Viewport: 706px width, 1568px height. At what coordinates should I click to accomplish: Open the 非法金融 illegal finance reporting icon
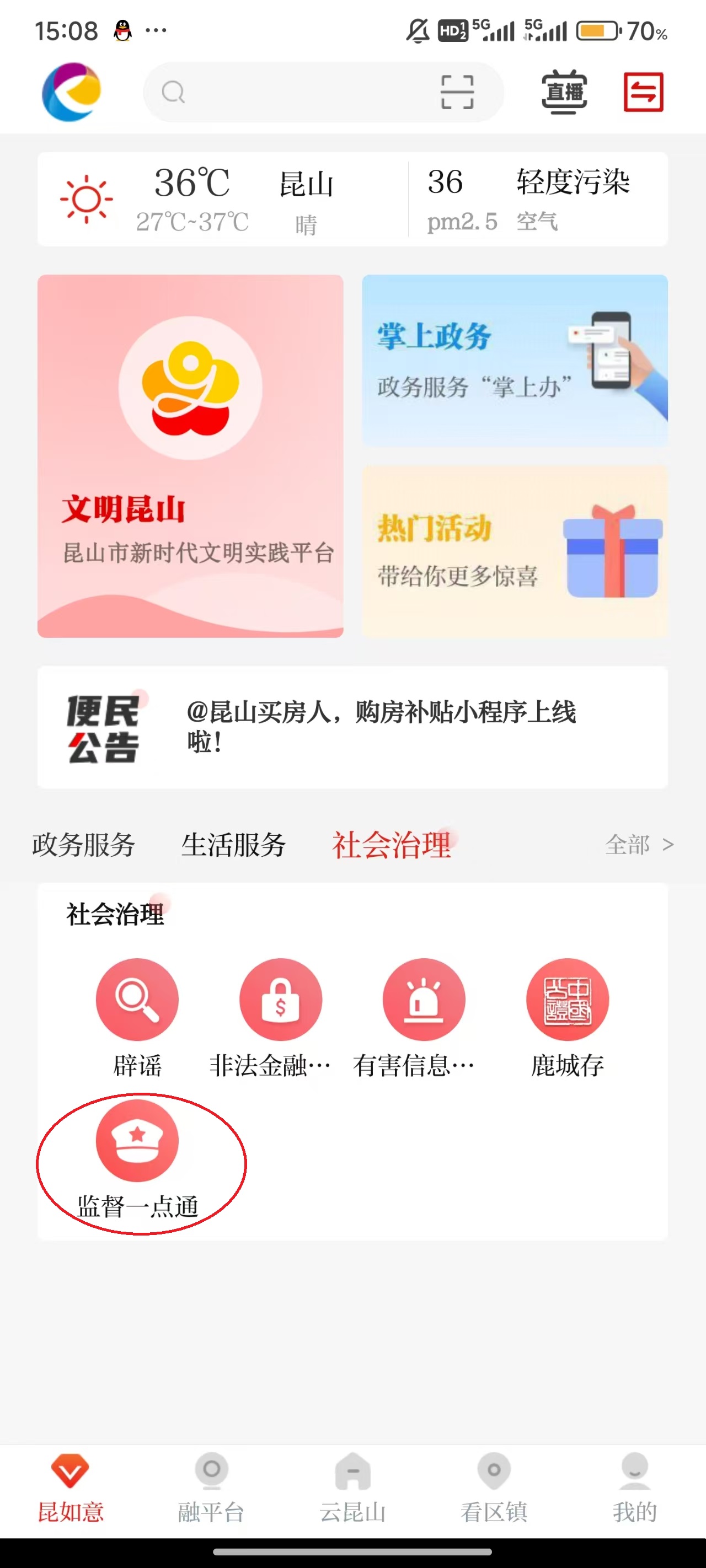coord(281,998)
